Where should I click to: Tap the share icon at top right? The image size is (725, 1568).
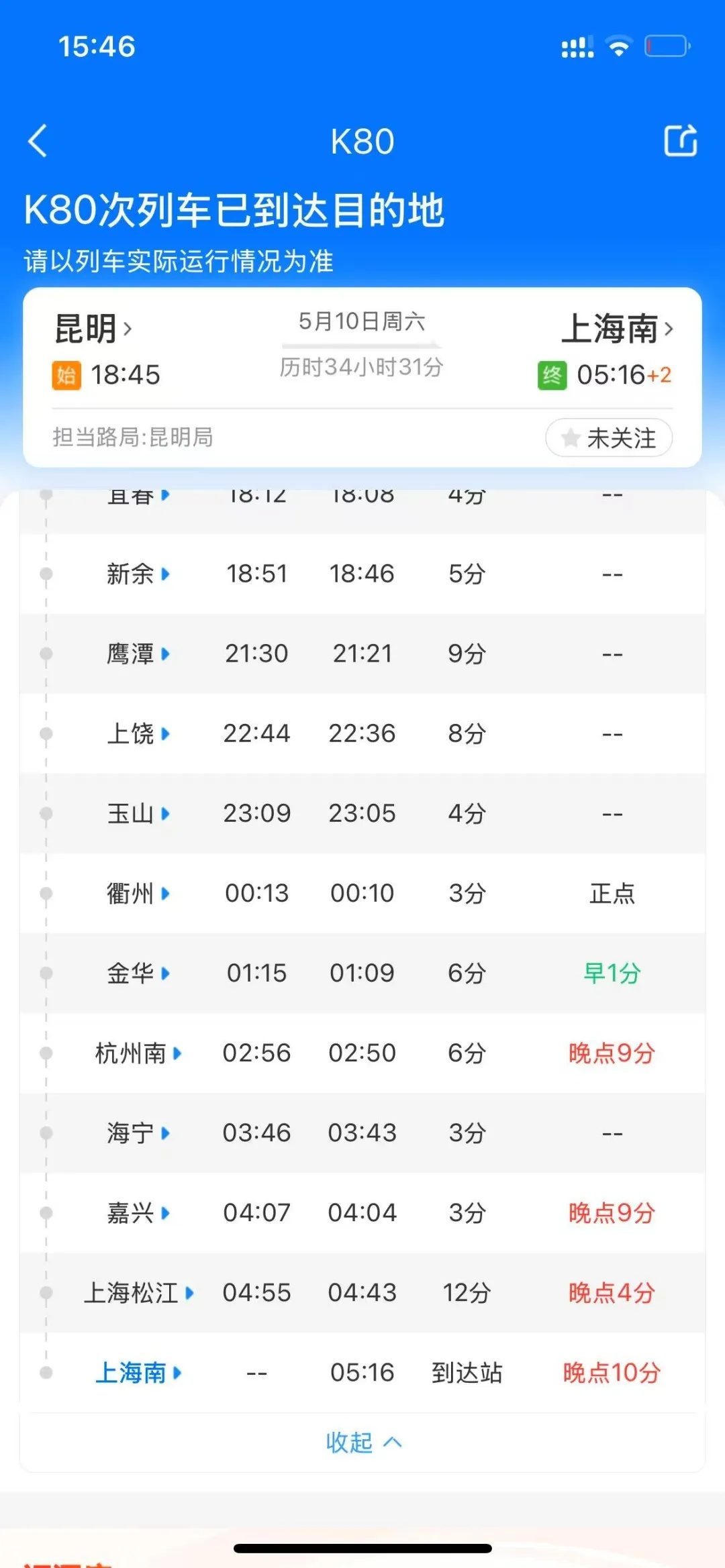[x=681, y=141]
